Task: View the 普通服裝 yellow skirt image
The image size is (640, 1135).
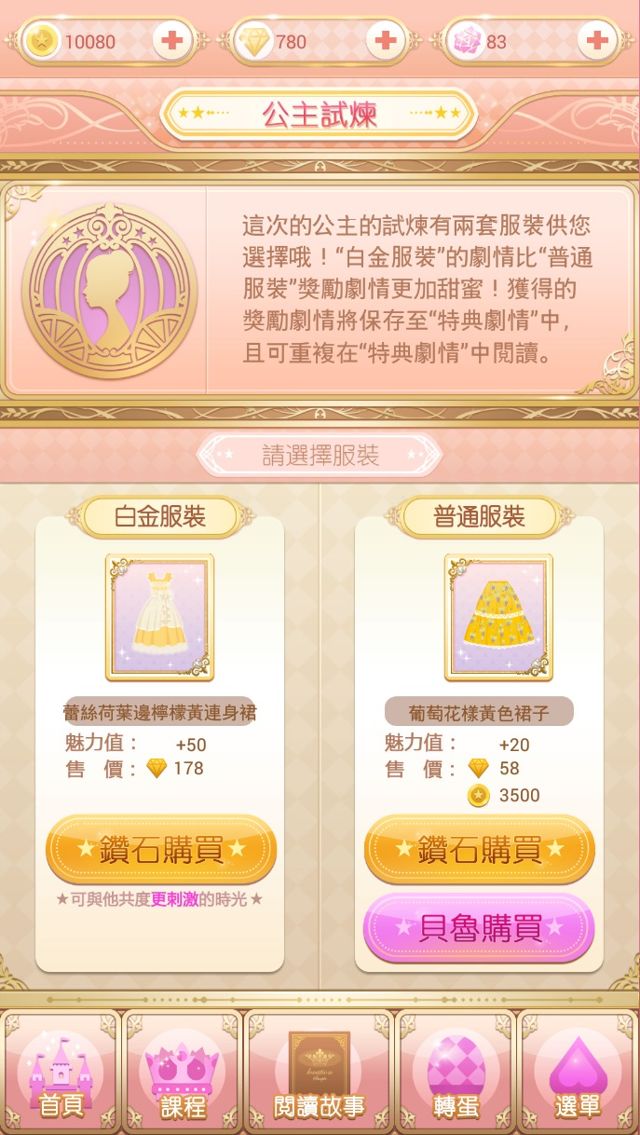Action: 498,617
